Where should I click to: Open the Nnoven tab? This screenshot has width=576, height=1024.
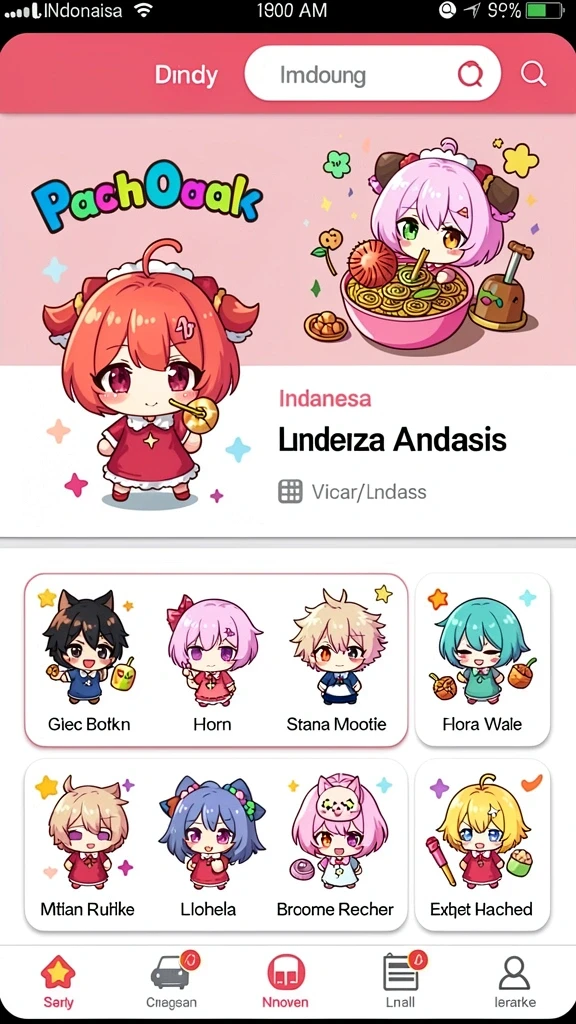click(x=285, y=982)
